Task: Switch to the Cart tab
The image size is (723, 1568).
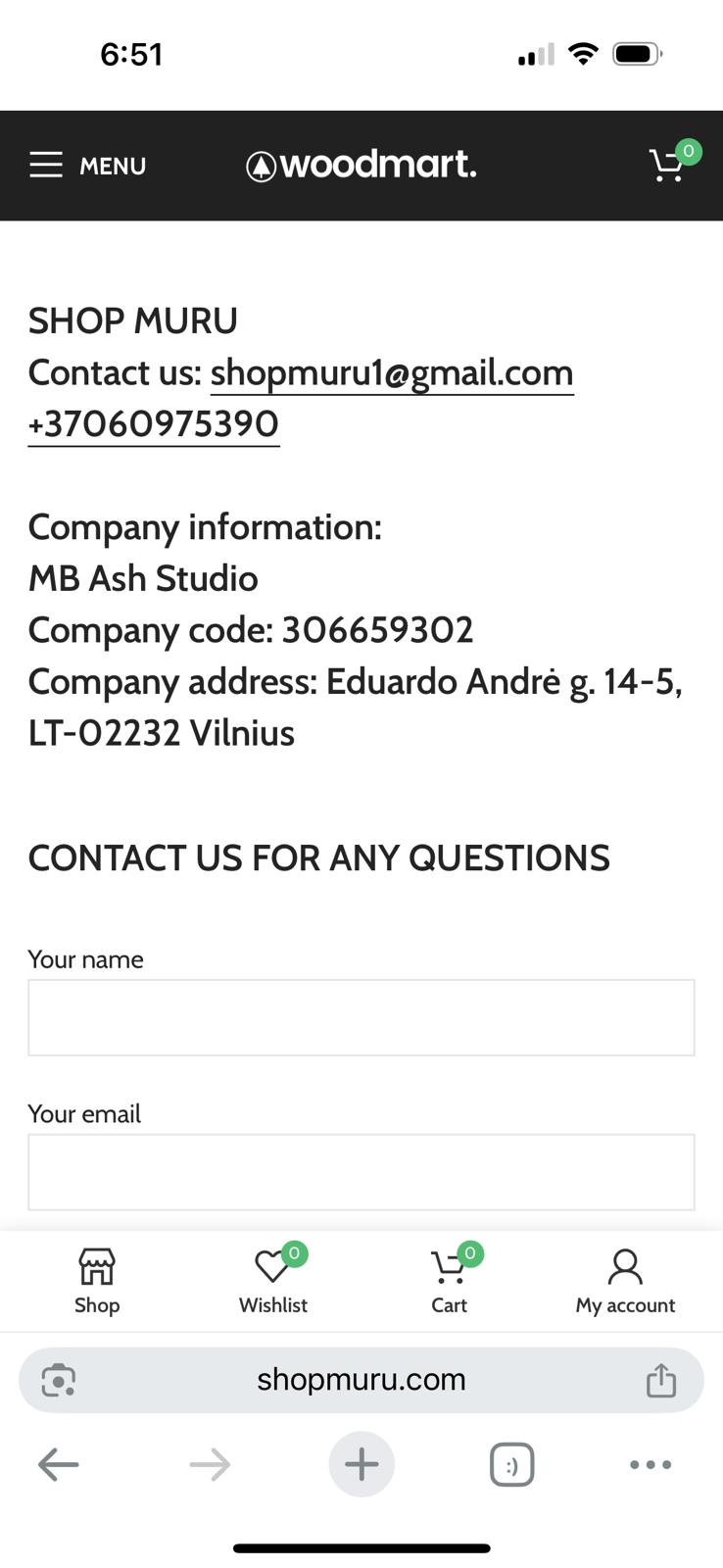Action: click(x=450, y=1280)
